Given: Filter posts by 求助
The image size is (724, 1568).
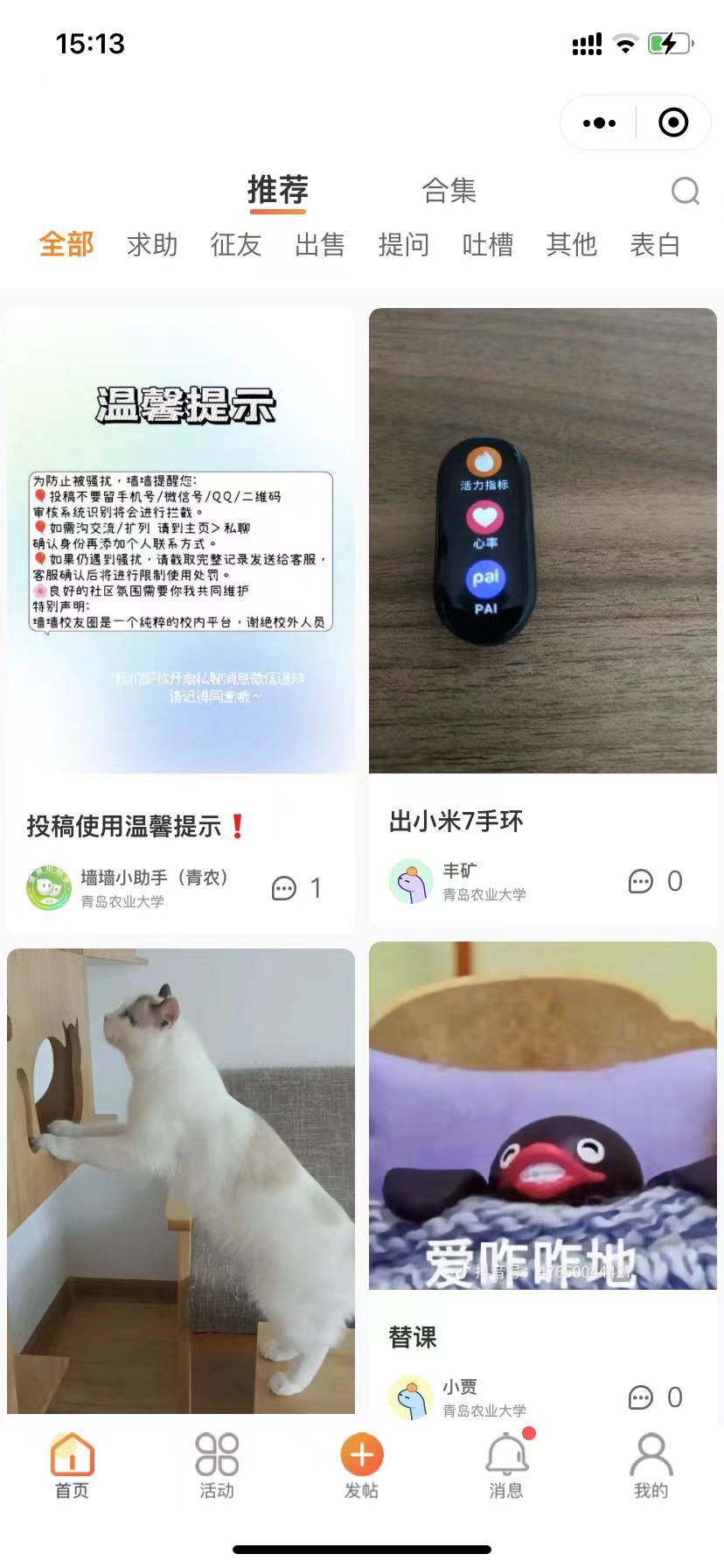Looking at the screenshot, I should click(x=152, y=245).
